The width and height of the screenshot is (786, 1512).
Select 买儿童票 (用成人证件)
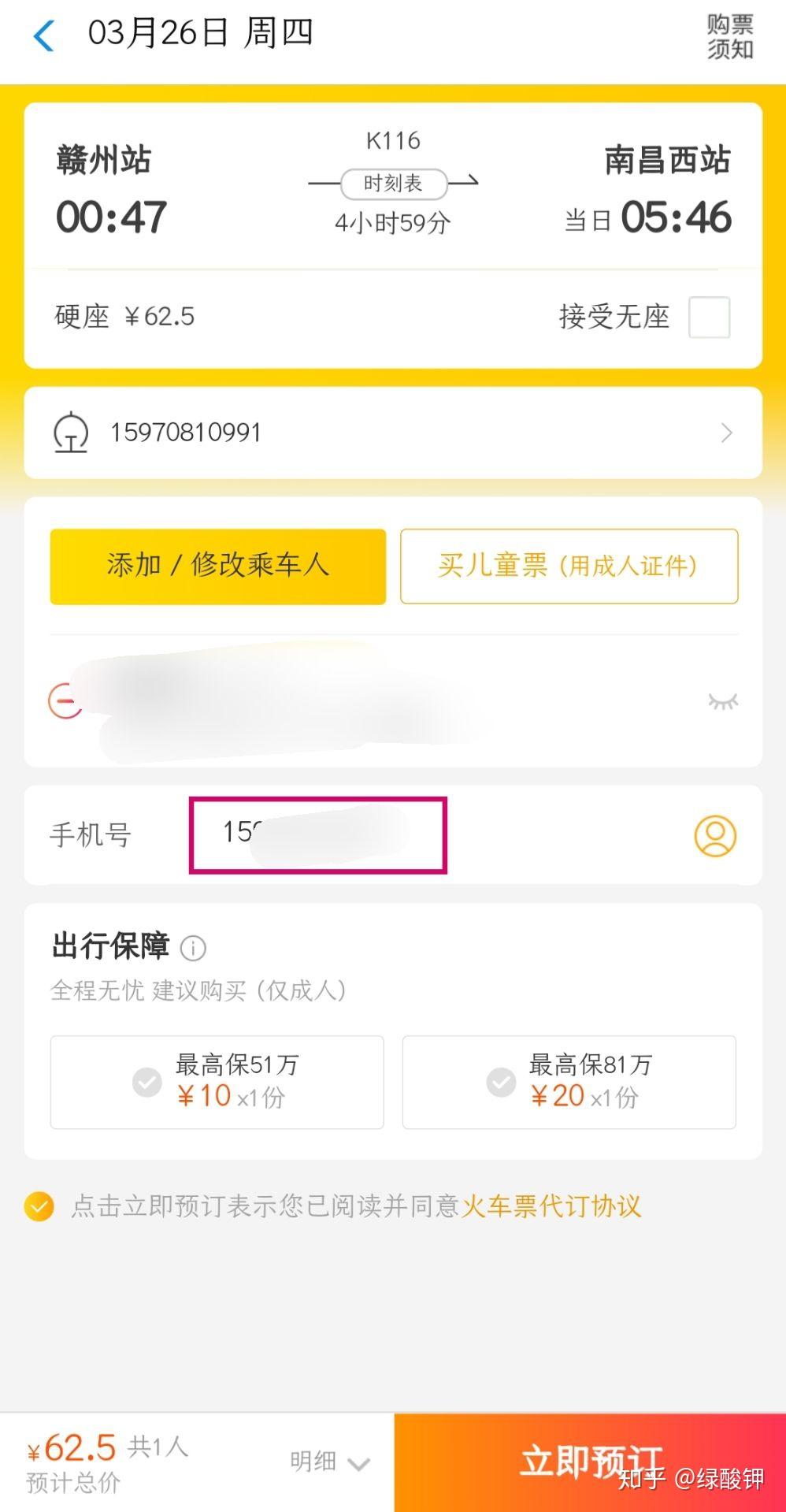point(569,566)
